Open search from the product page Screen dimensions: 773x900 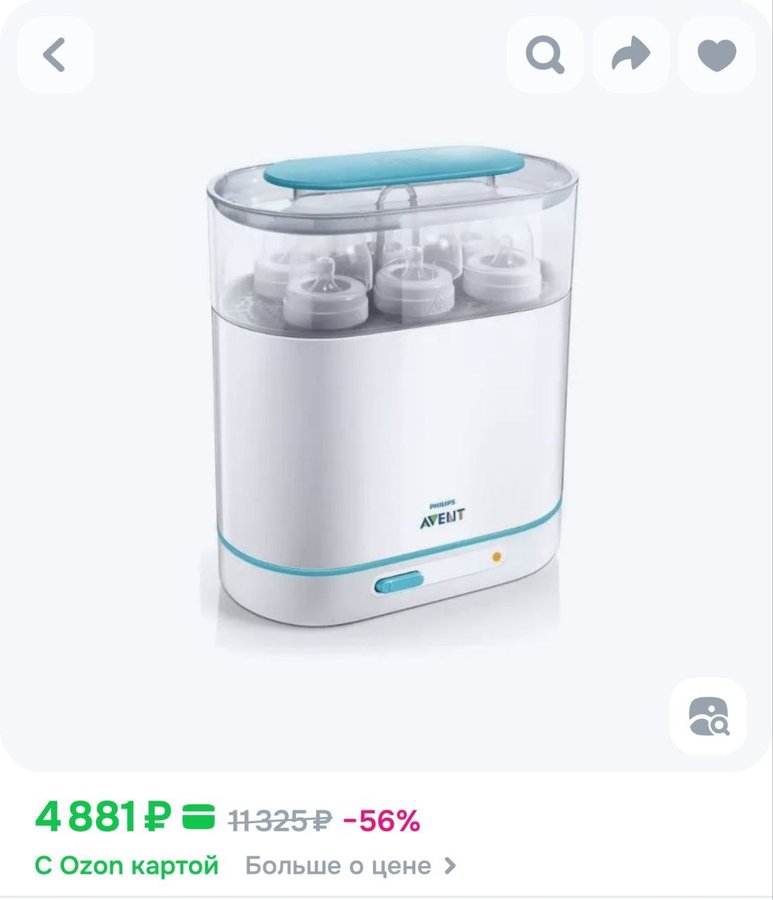click(545, 55)
